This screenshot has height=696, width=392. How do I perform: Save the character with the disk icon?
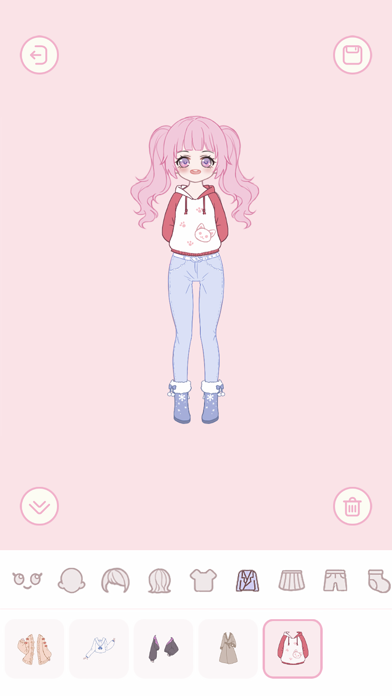pos(352,55)
